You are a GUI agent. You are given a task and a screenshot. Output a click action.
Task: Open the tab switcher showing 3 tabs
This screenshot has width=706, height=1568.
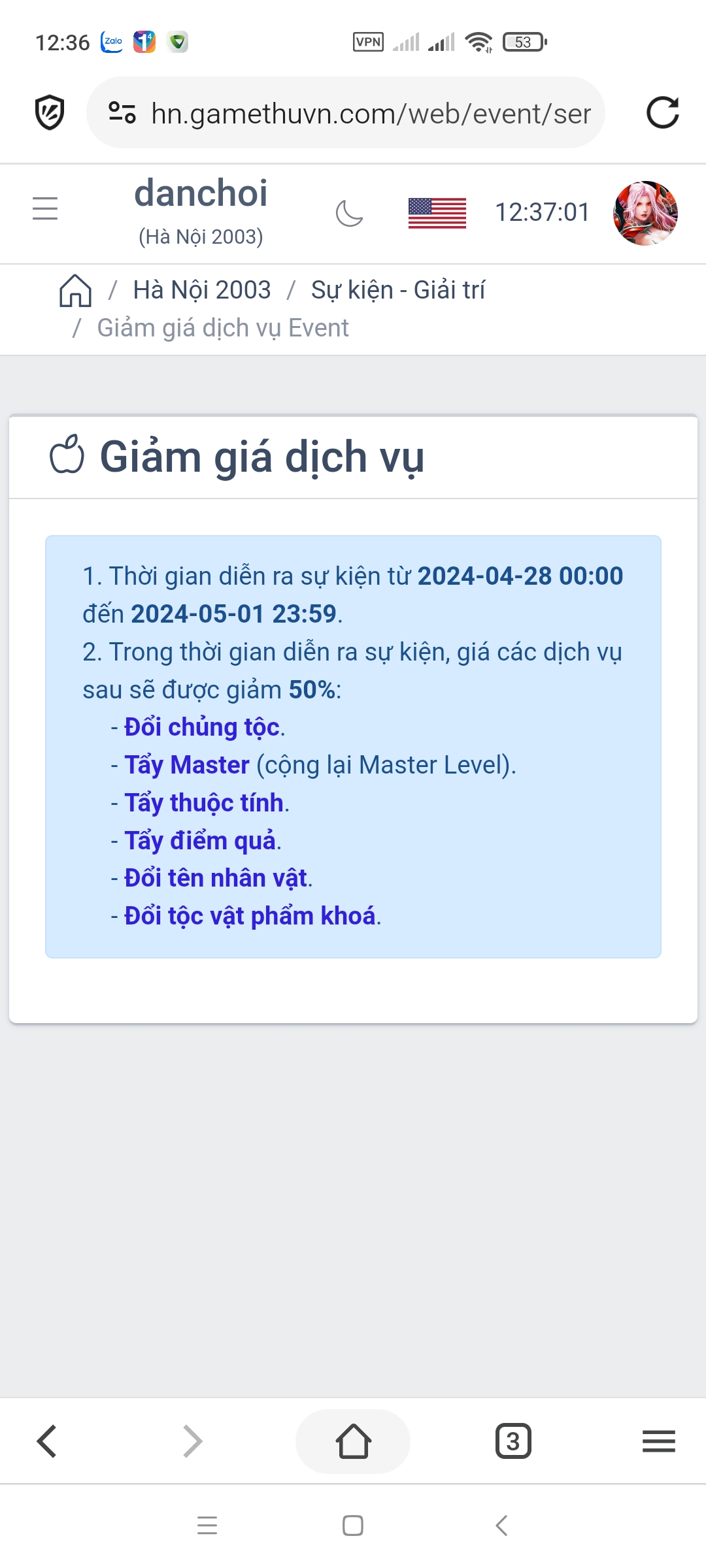pyautogui.click(x=513, y=1441)
